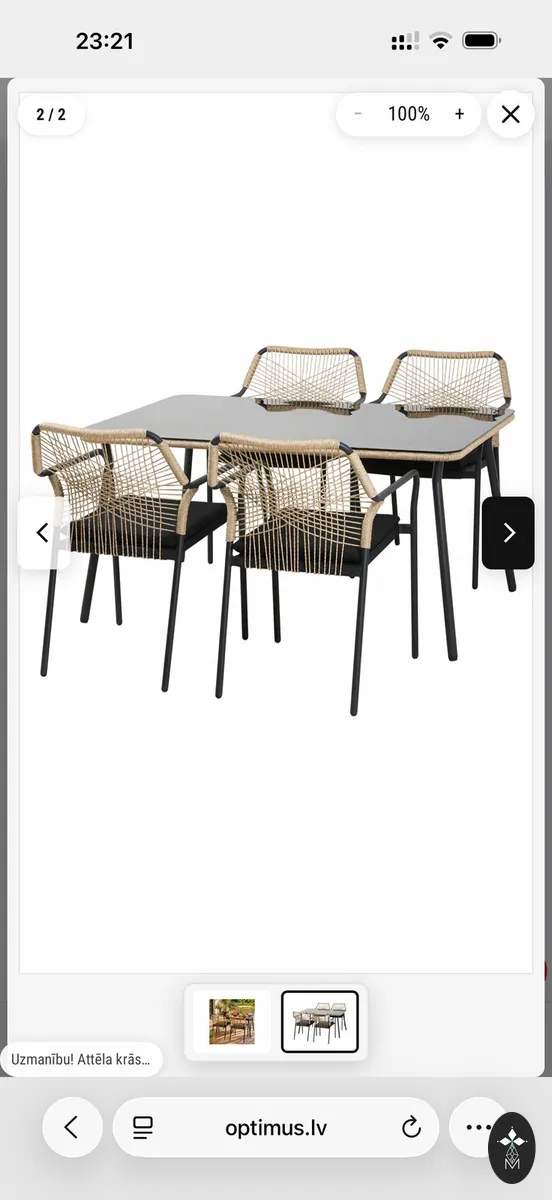
Task: Open the browser's more options menu
Action: (478, 1128)
